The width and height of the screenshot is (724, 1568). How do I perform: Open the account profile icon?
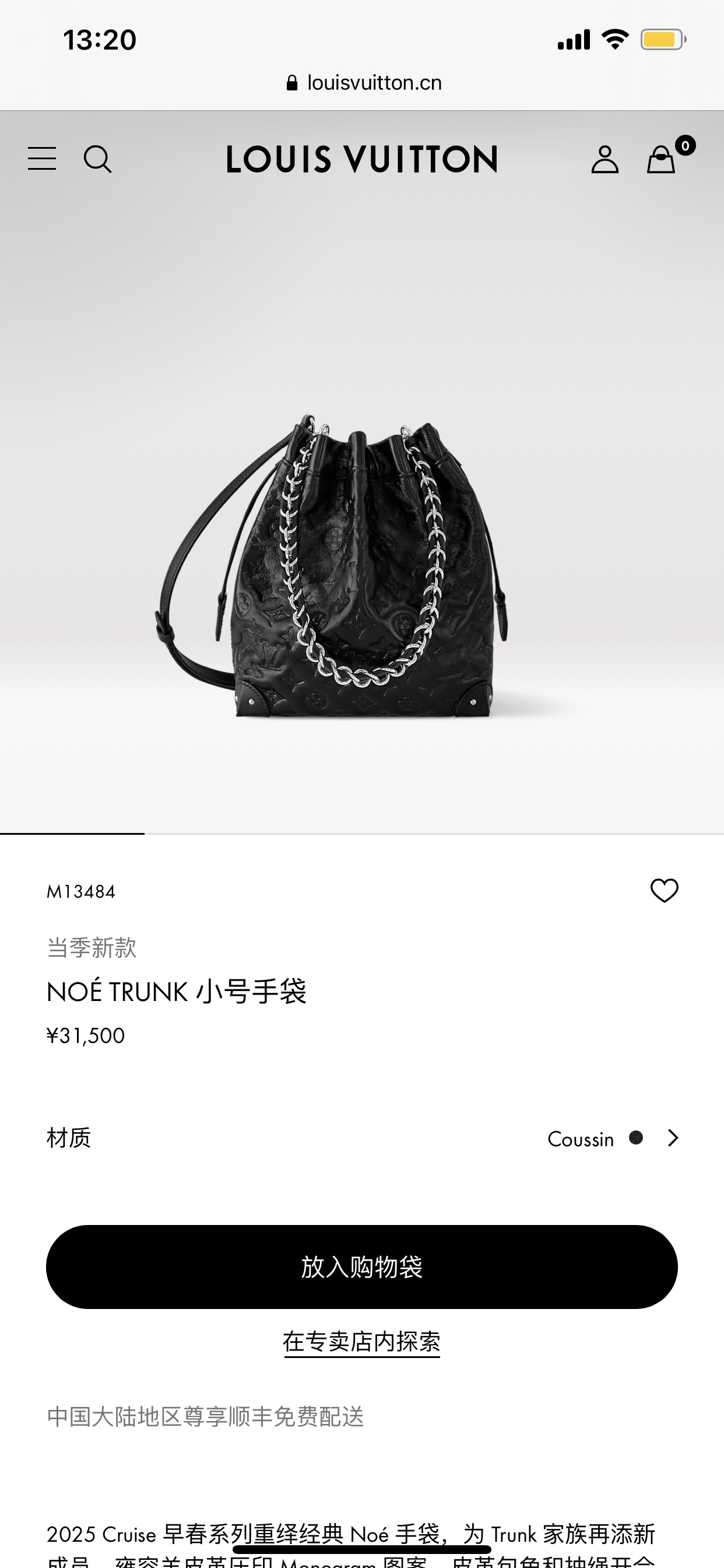click(604, 159)
